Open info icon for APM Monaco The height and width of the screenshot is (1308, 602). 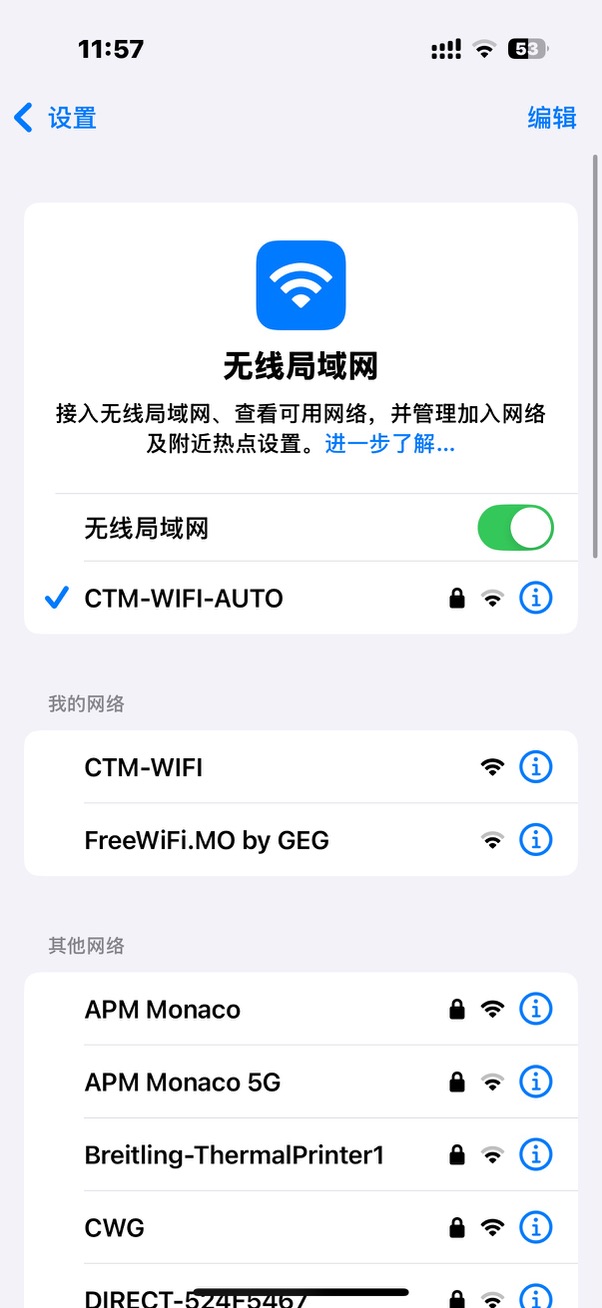point(536,1010)
